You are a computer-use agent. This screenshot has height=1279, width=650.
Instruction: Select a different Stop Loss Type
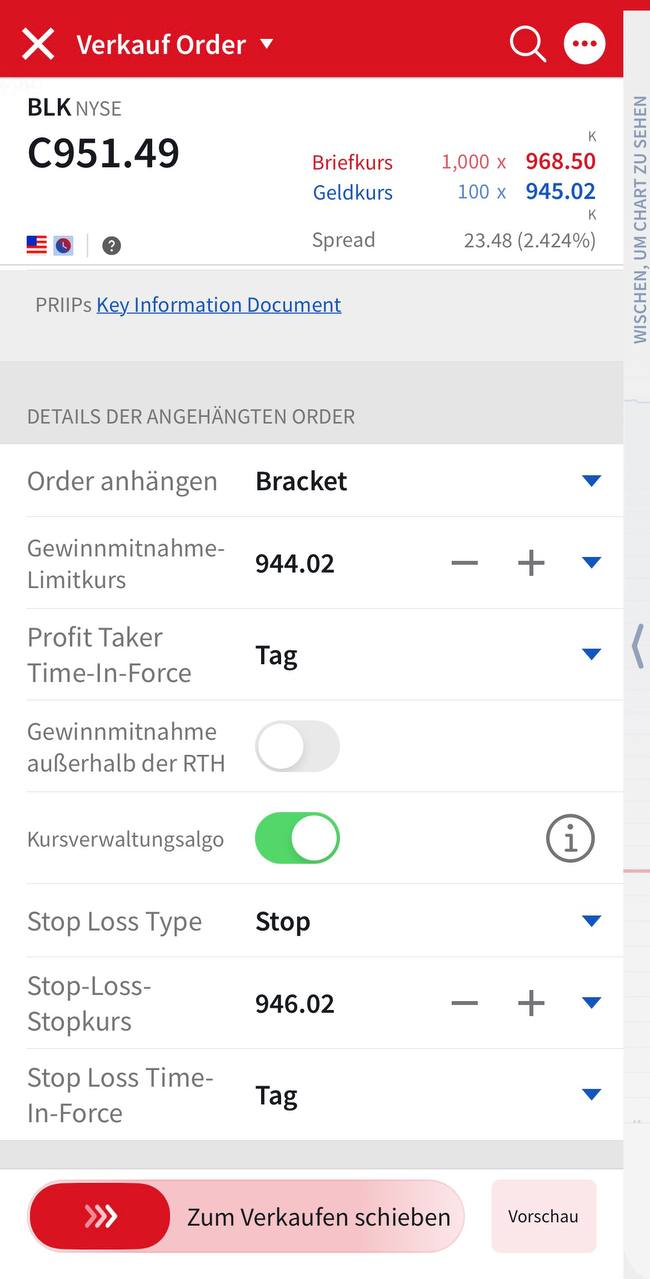click(591, 921)
